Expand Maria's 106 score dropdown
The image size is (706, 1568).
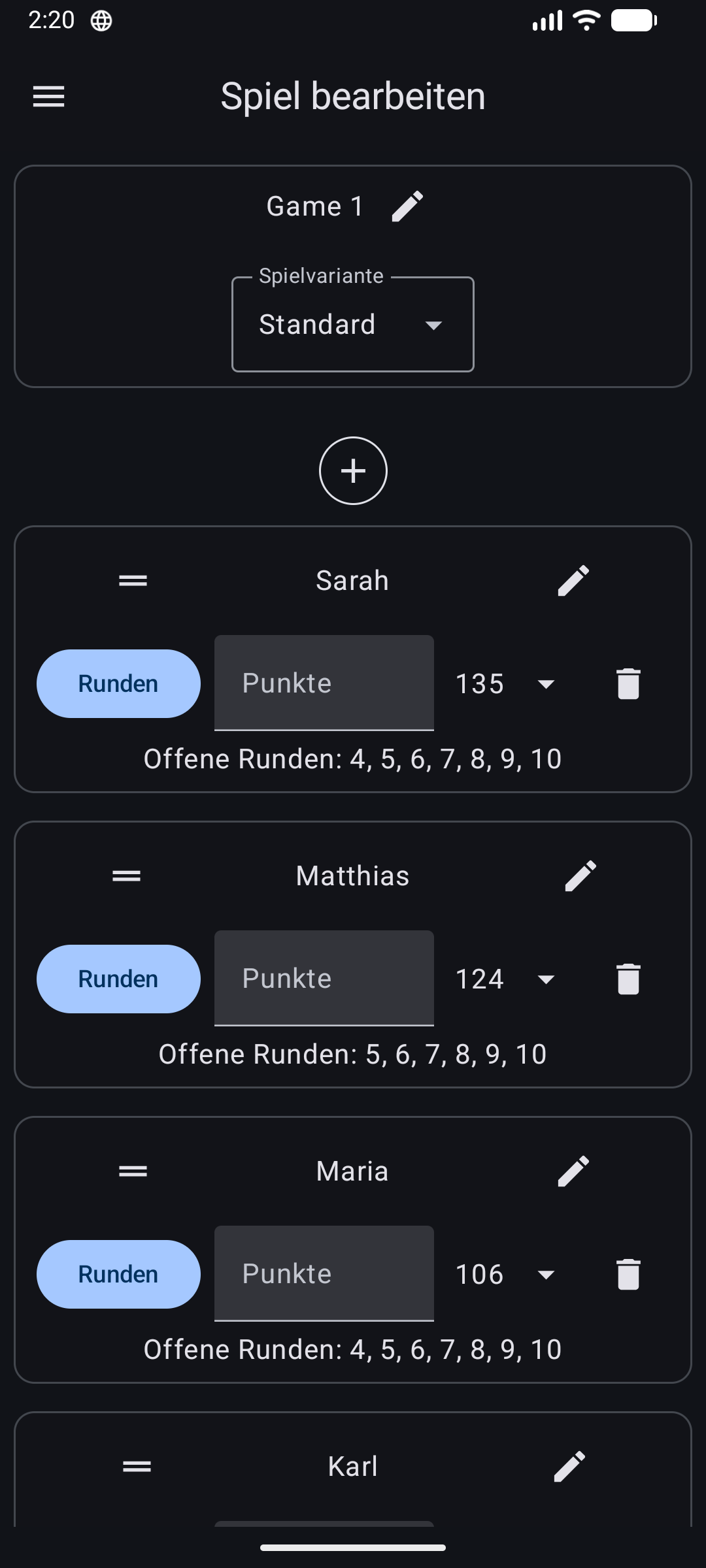(505, 1275)
